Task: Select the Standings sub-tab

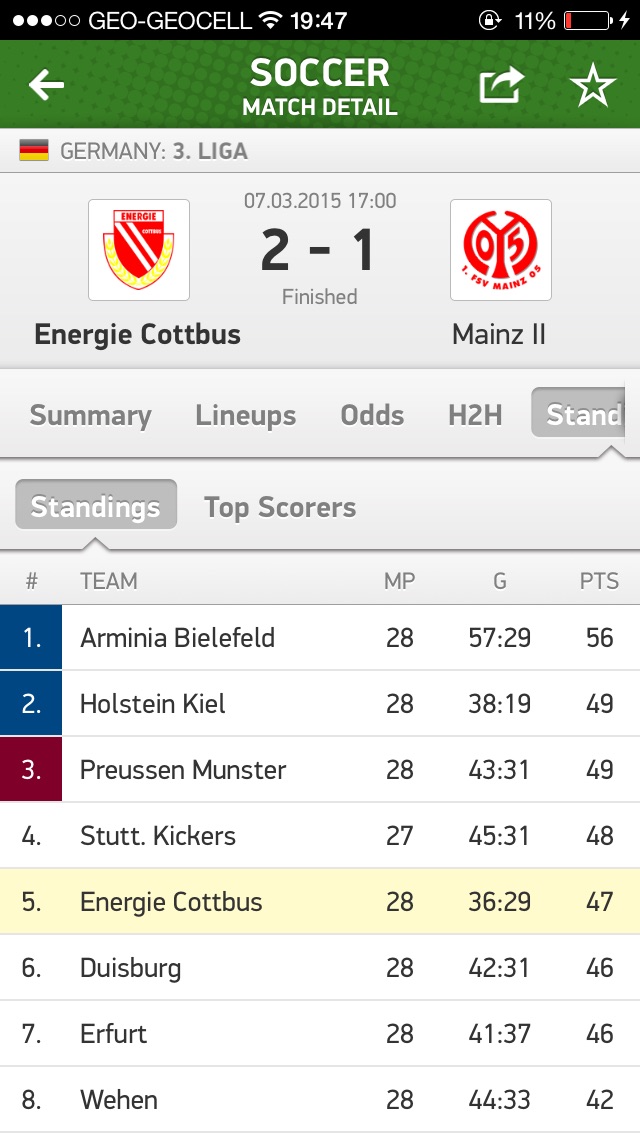Action: pos(96,506)
